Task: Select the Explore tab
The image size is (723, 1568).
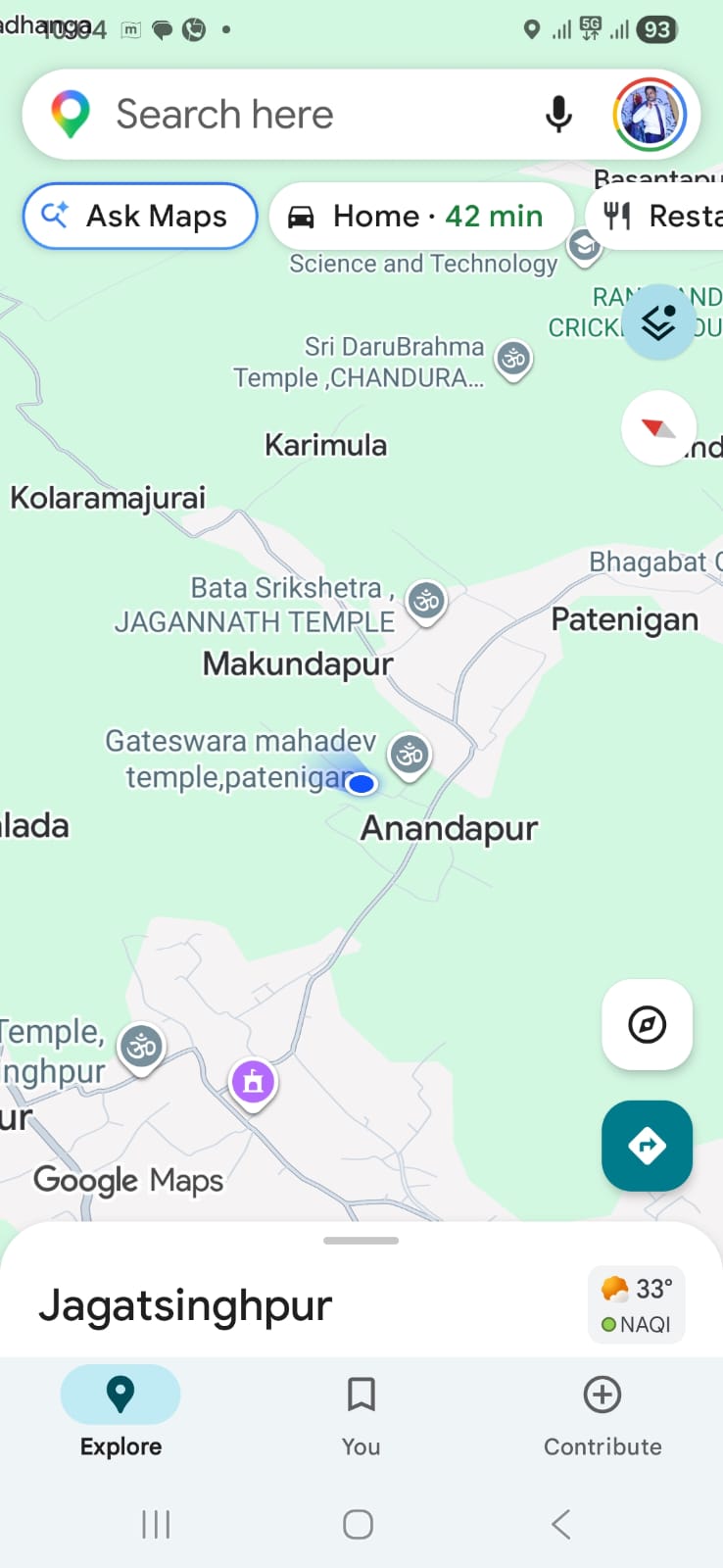Action: click(x=120, y=1413)
